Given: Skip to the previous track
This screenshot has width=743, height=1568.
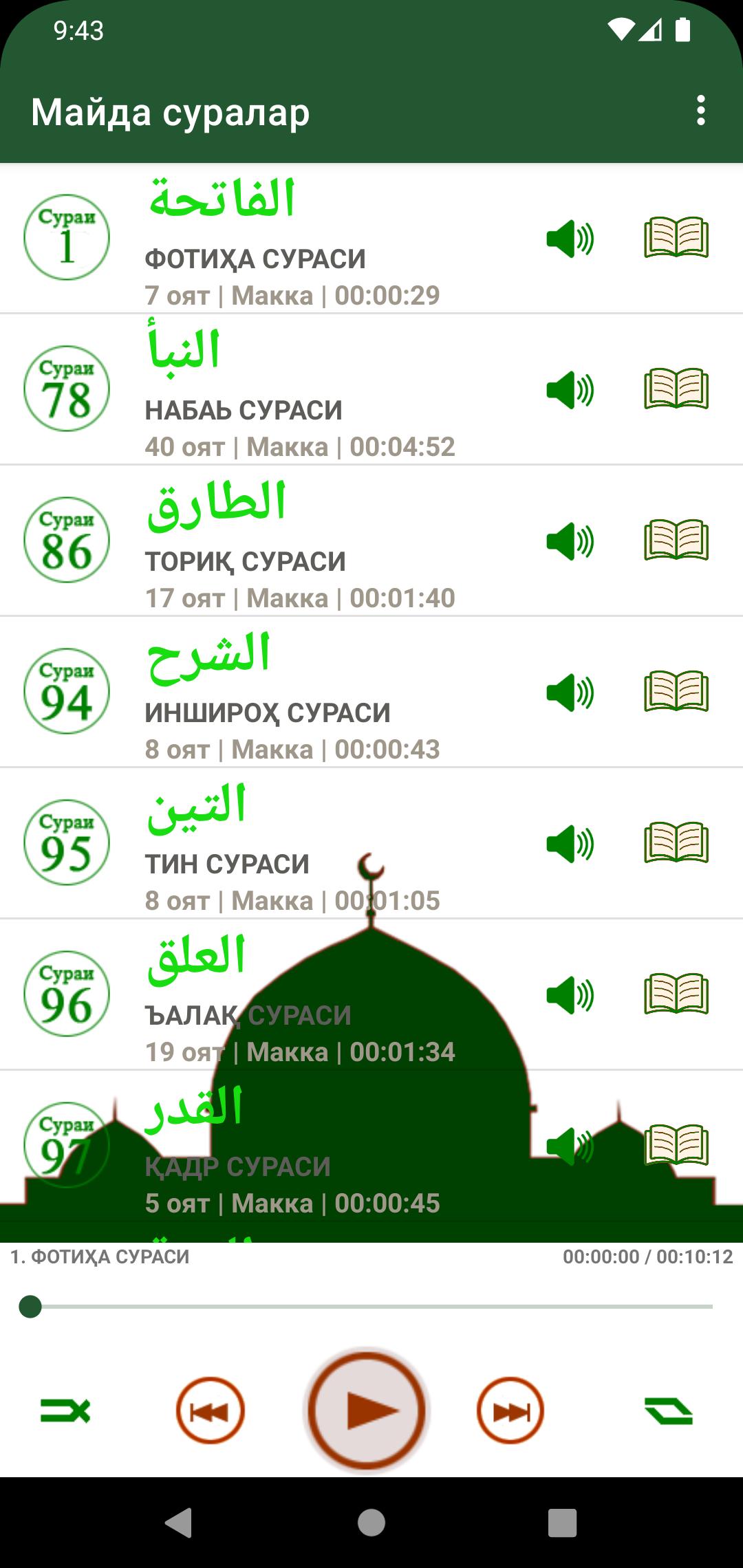Looking at the screenshot, I should (x=210, y=1411).
